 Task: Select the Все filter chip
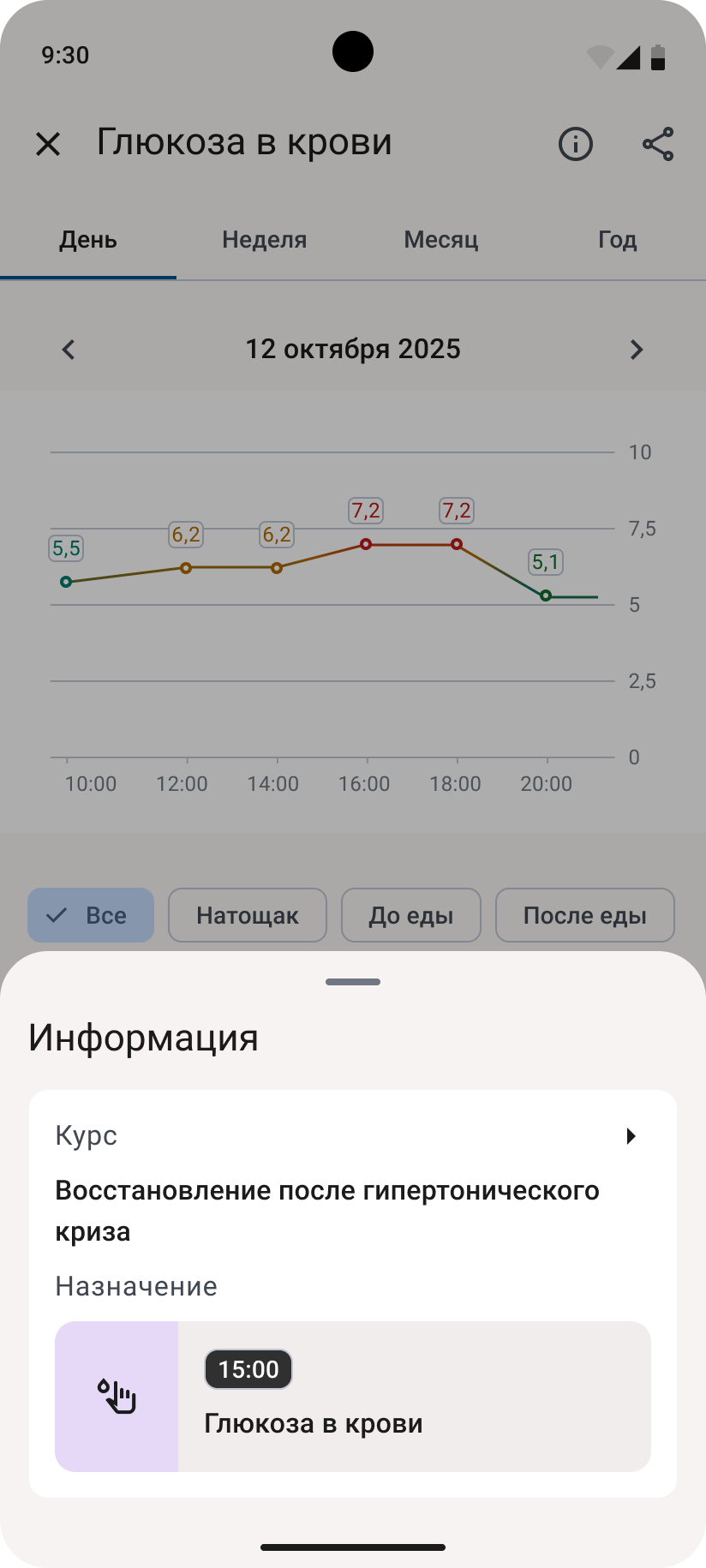(x=91, y=915)
